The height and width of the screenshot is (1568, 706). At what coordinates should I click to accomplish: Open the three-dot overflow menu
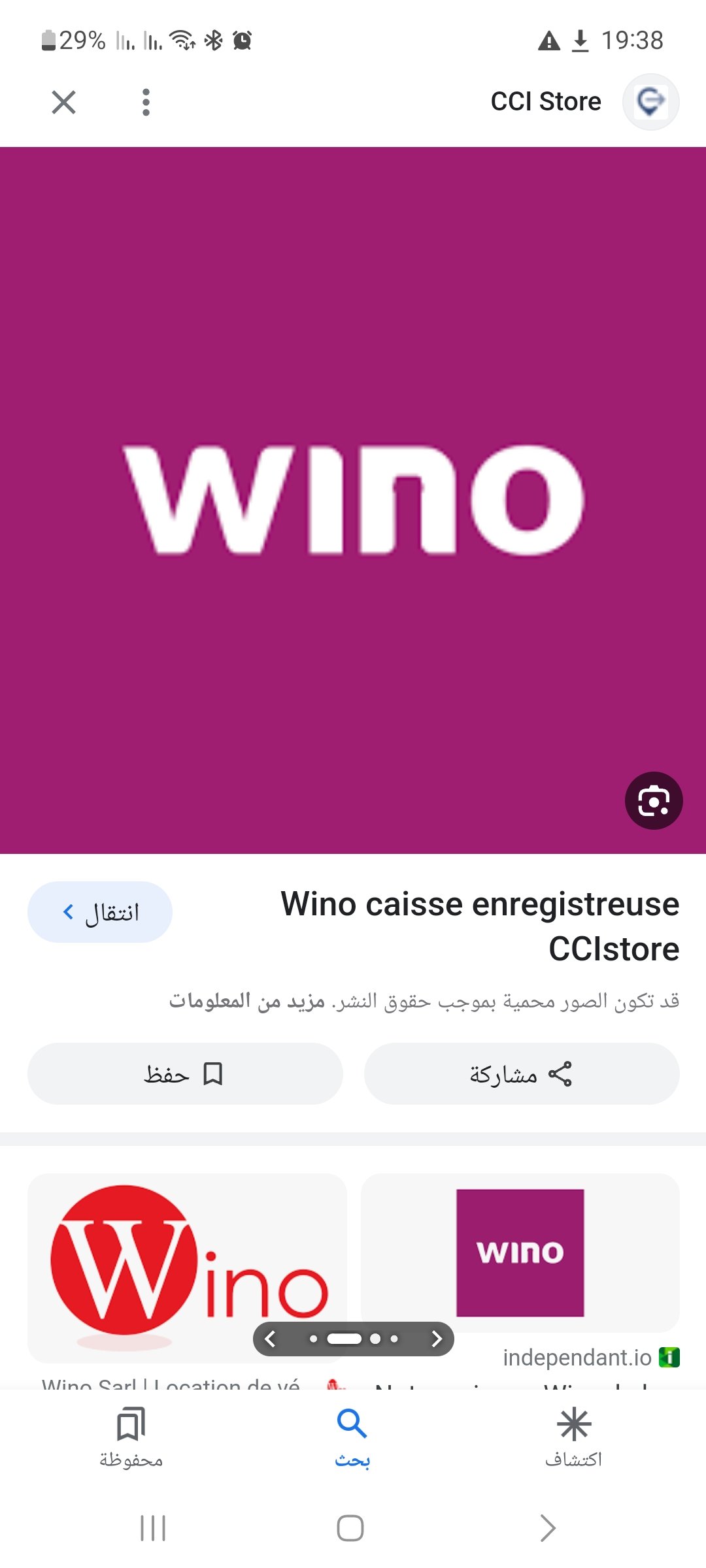point(146,102)
